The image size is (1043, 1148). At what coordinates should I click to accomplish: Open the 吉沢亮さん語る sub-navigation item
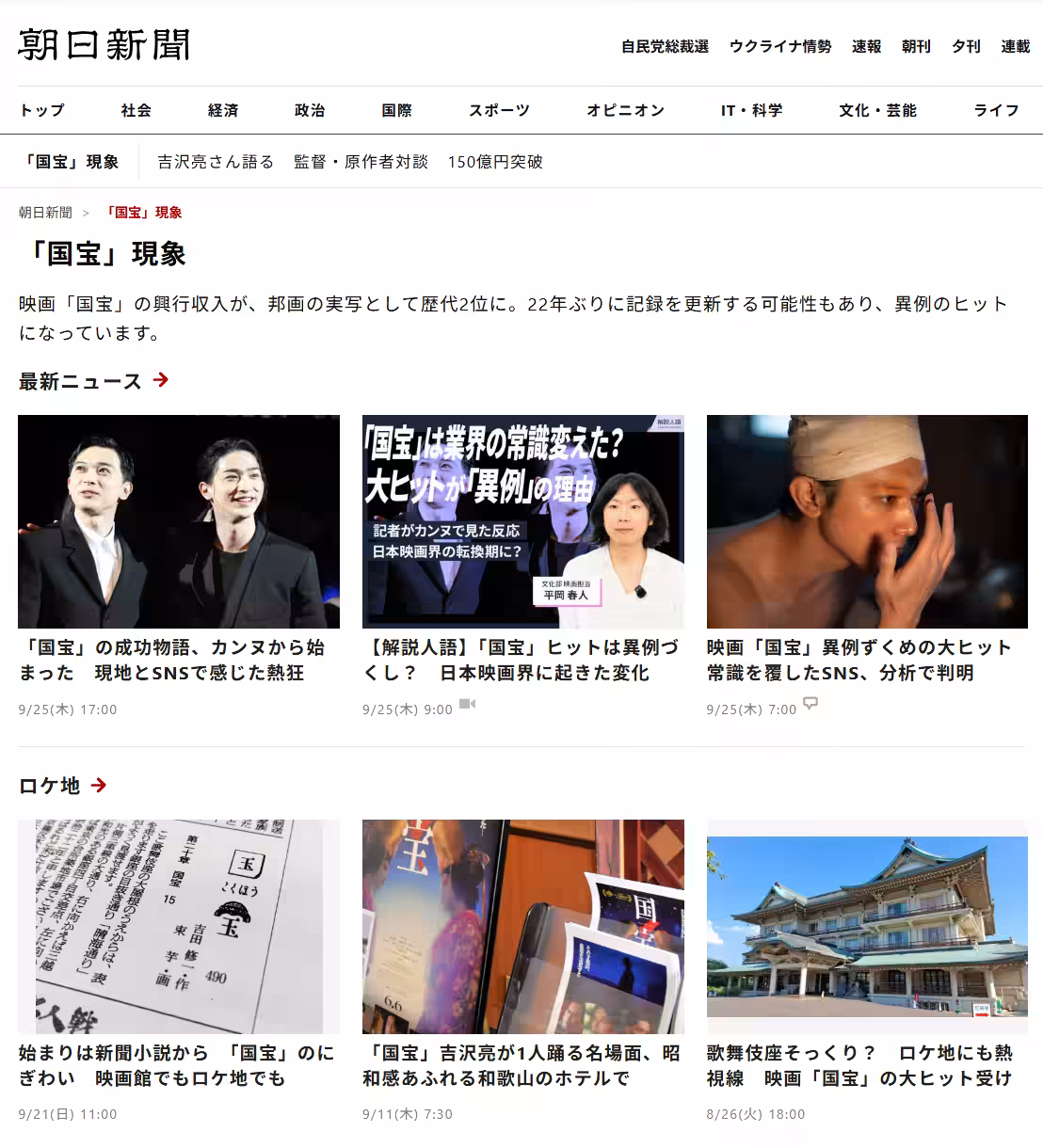215,161
